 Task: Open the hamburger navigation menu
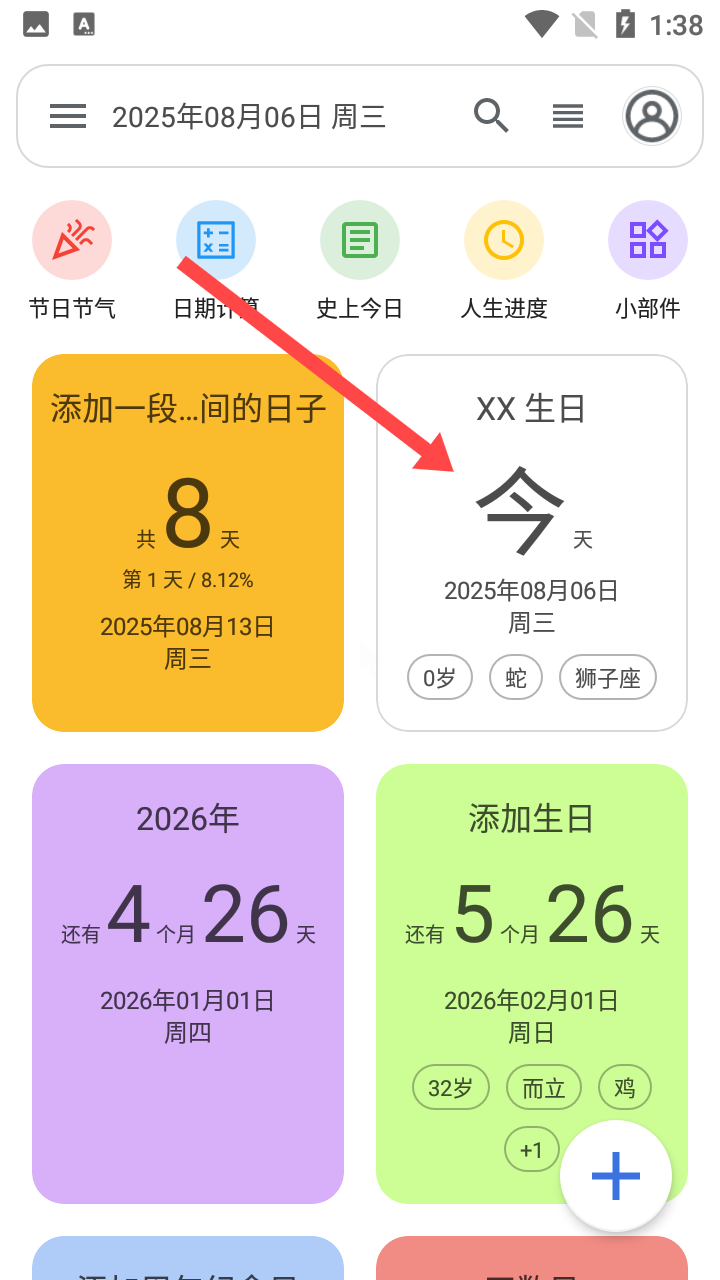pos(68,115)
